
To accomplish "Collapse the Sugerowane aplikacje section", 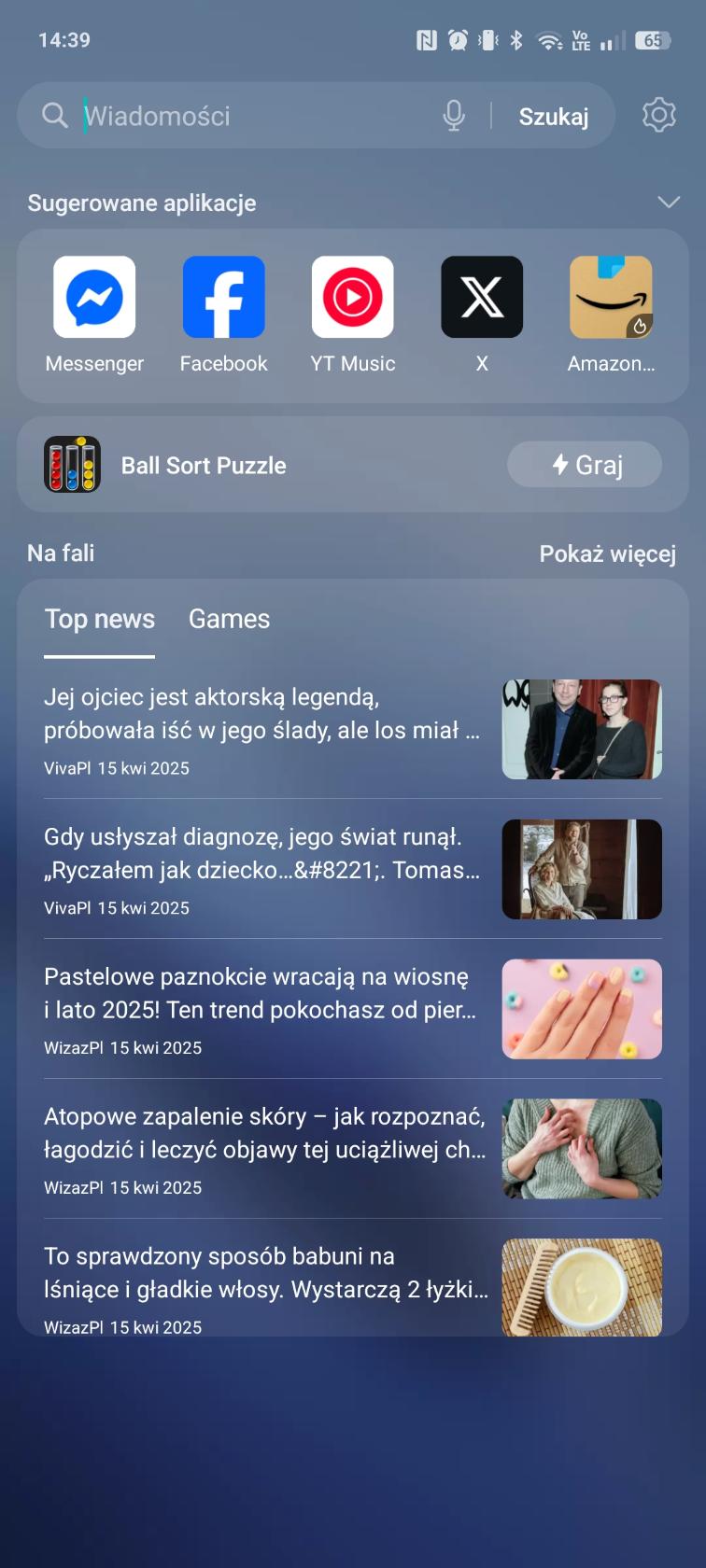I will [x=668, y=203].
